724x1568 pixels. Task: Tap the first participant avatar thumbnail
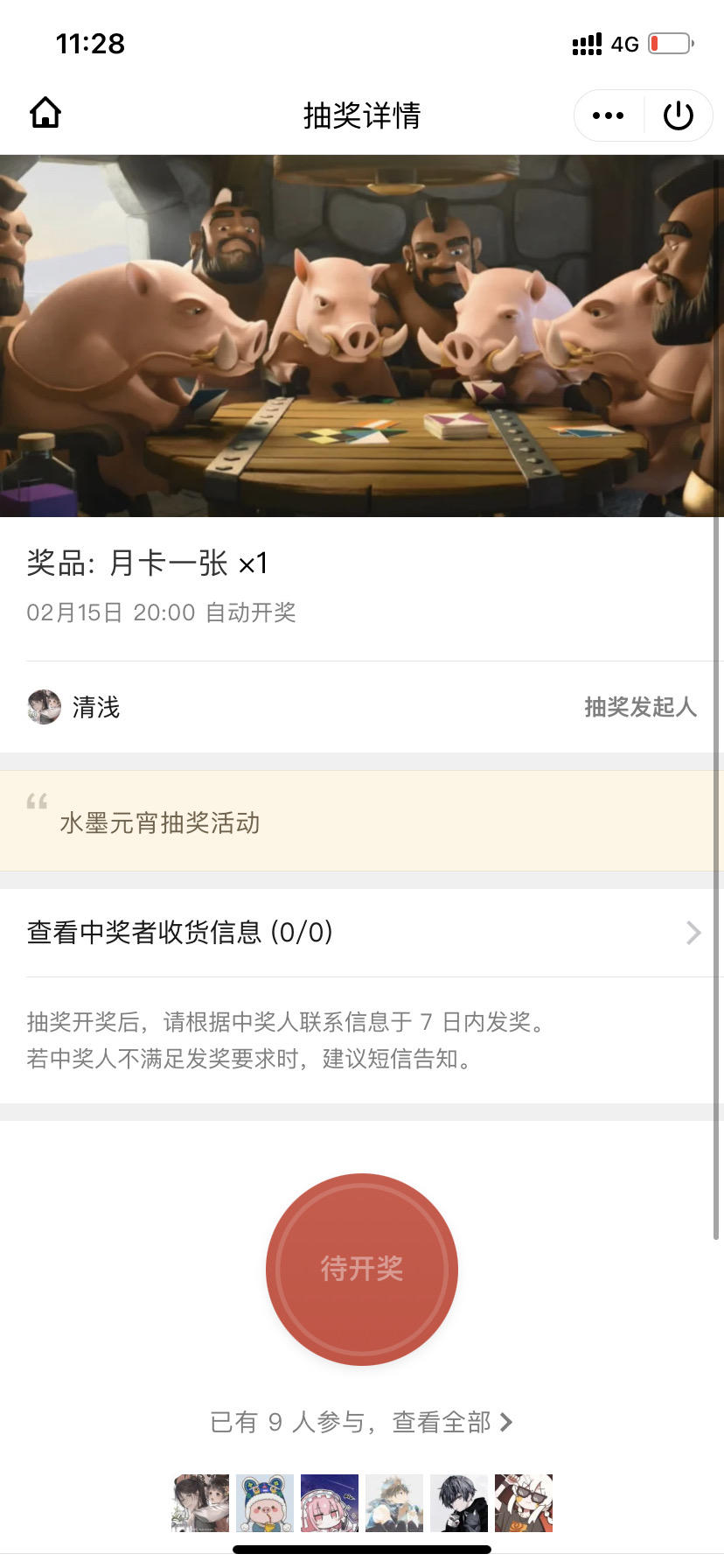tap(200, 1503)
